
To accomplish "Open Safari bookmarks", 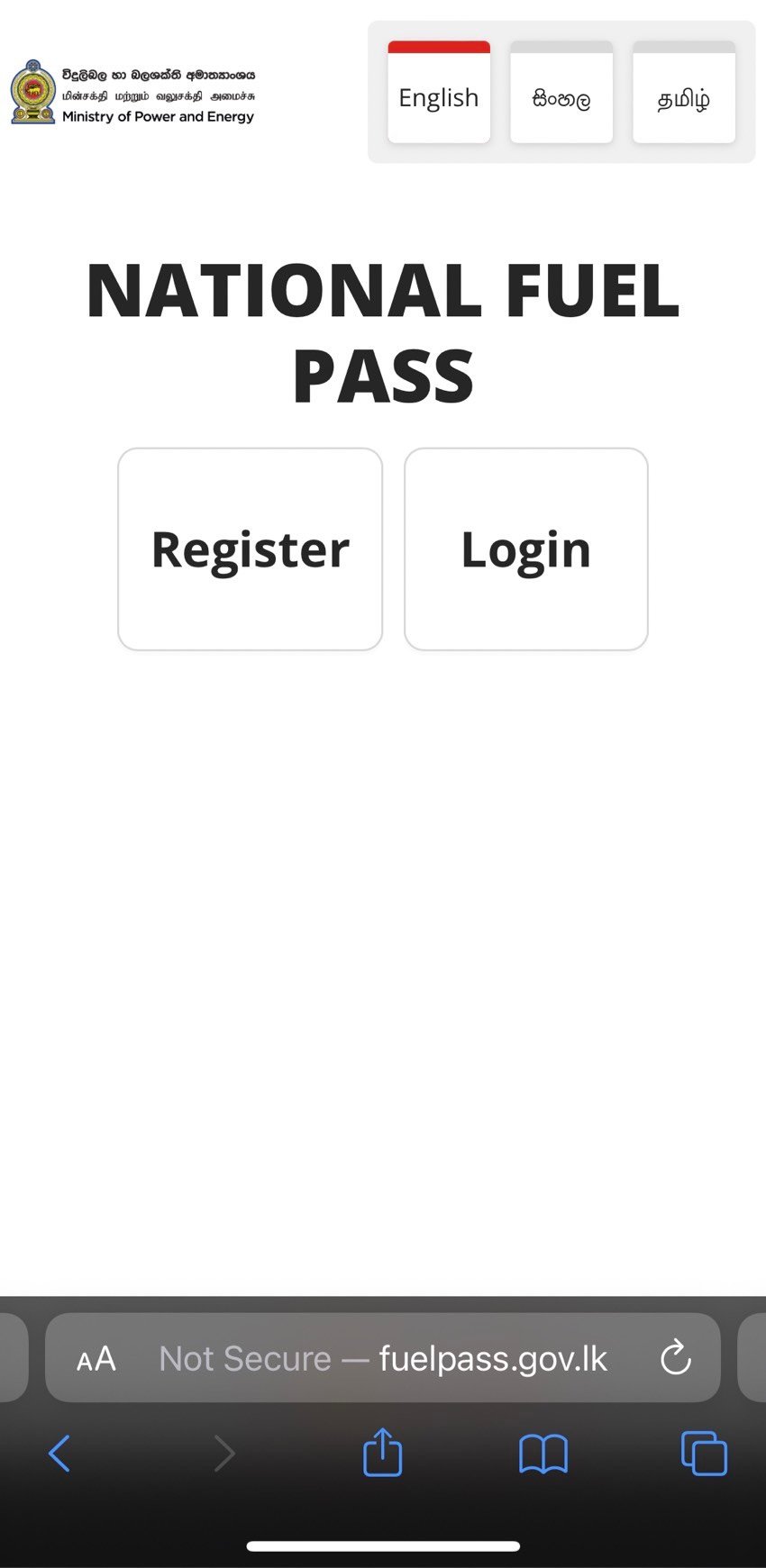I will click(543, 1452).
